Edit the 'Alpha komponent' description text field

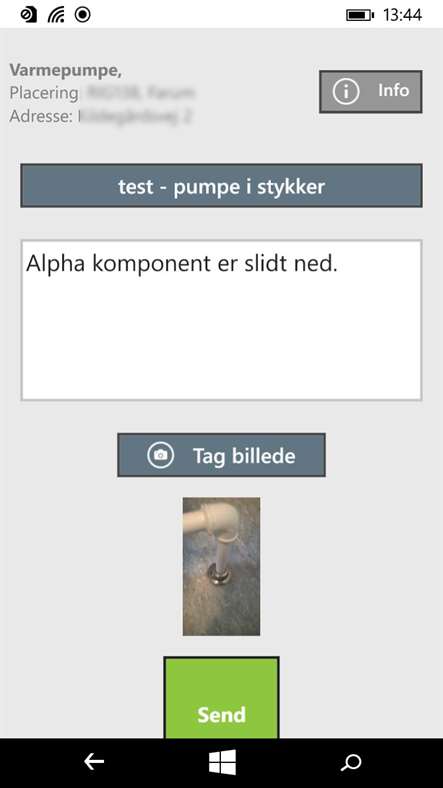pos(222,320)
